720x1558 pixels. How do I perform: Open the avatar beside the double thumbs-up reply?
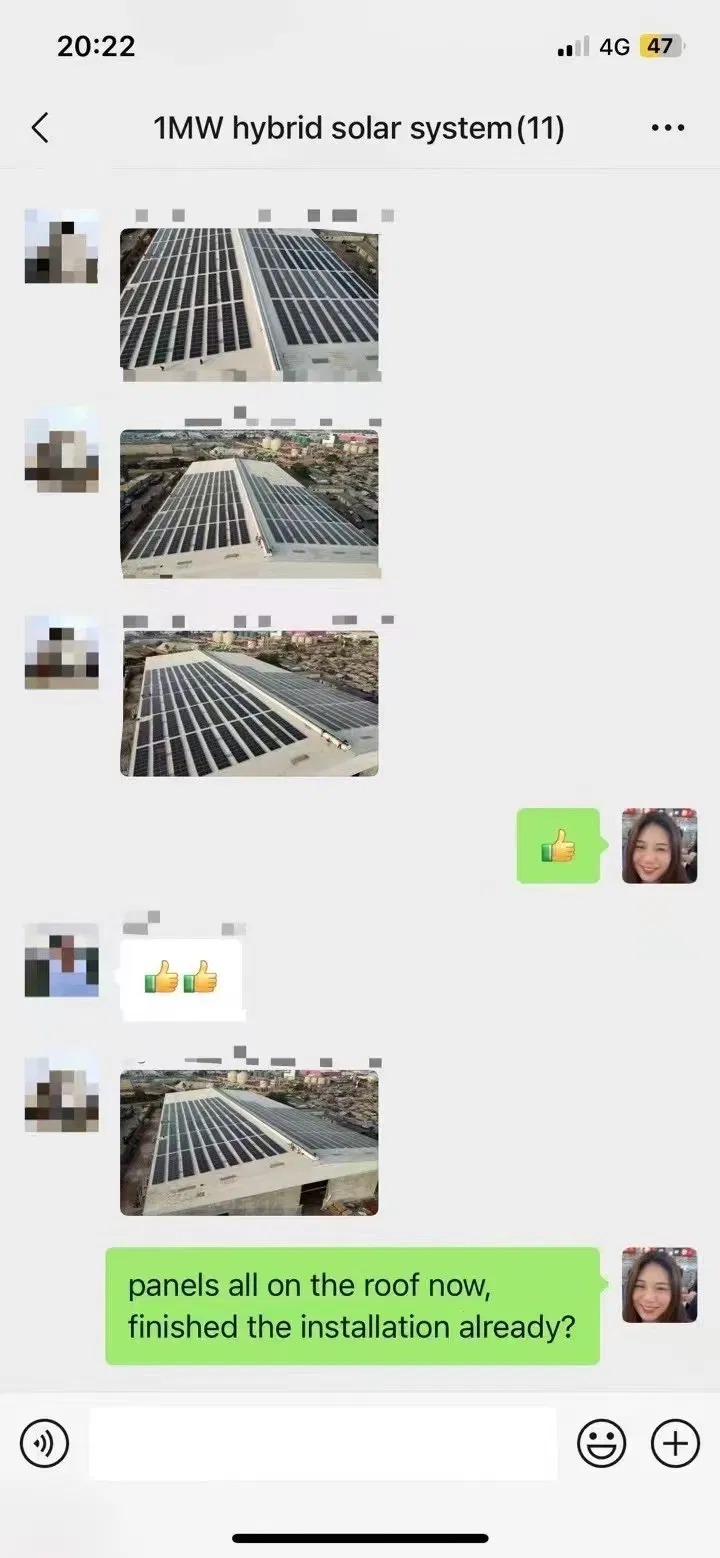click(x=61, y=960)
